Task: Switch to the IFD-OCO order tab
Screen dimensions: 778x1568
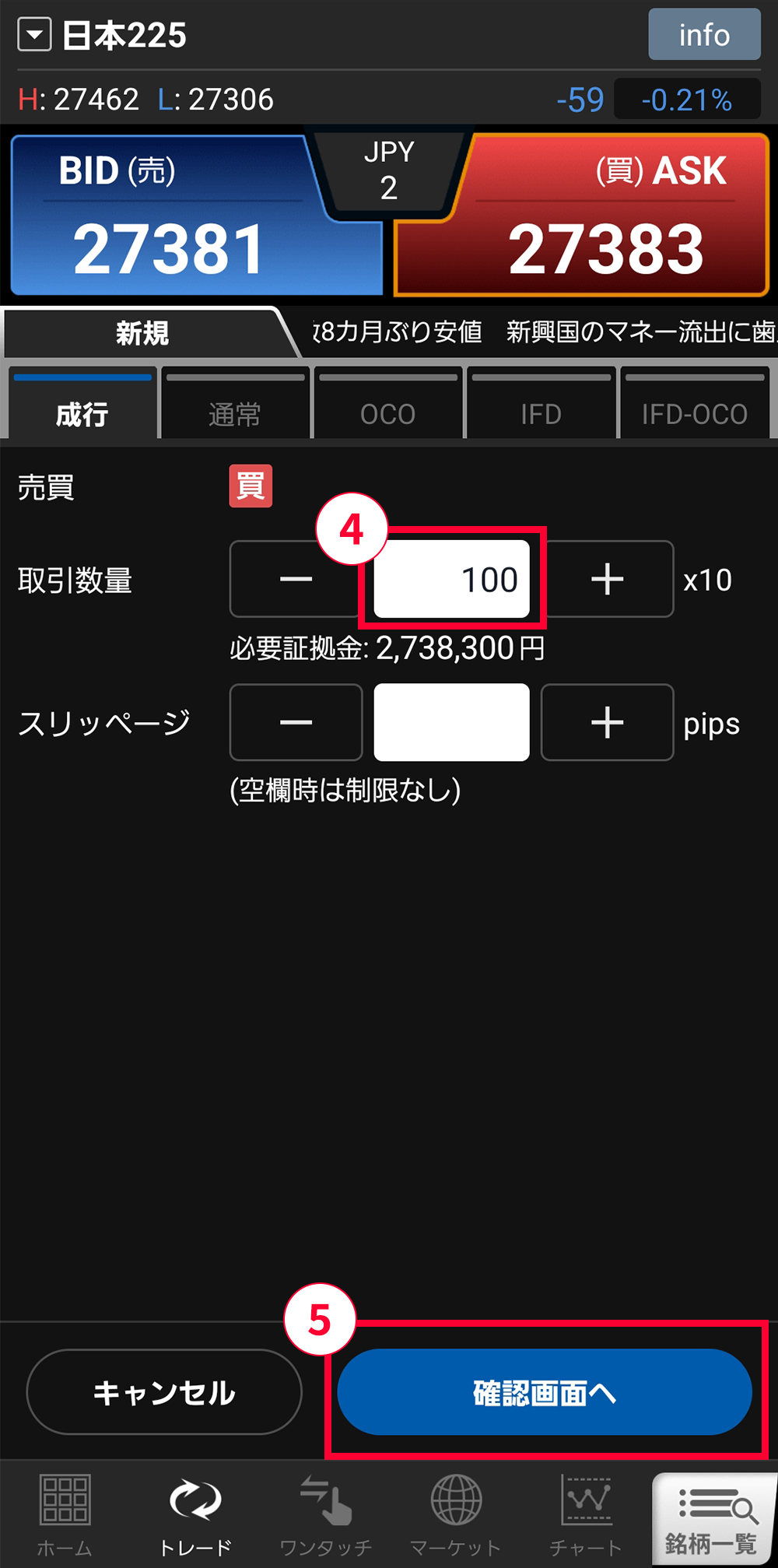Action: (x=694, y=412)
